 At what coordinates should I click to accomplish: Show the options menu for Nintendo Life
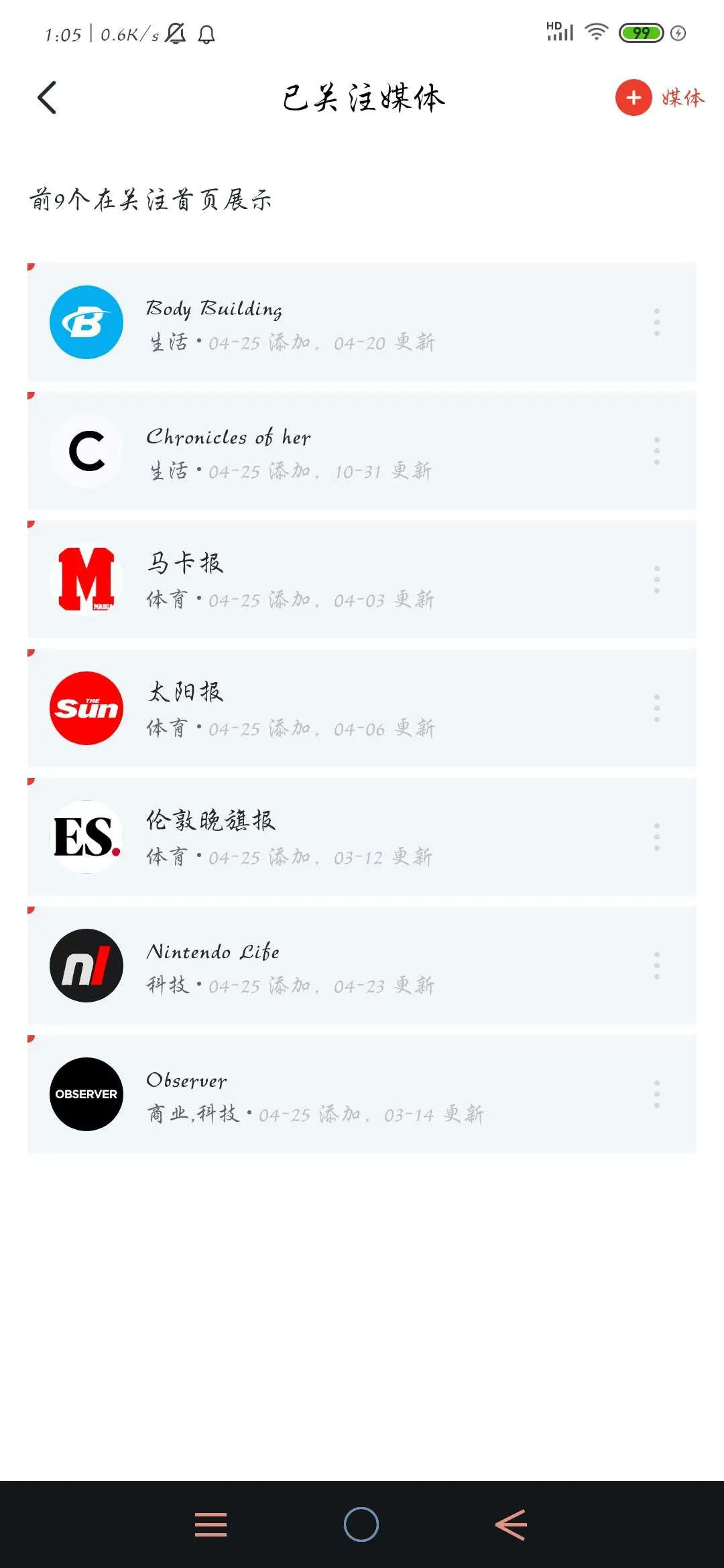[656, 966]
